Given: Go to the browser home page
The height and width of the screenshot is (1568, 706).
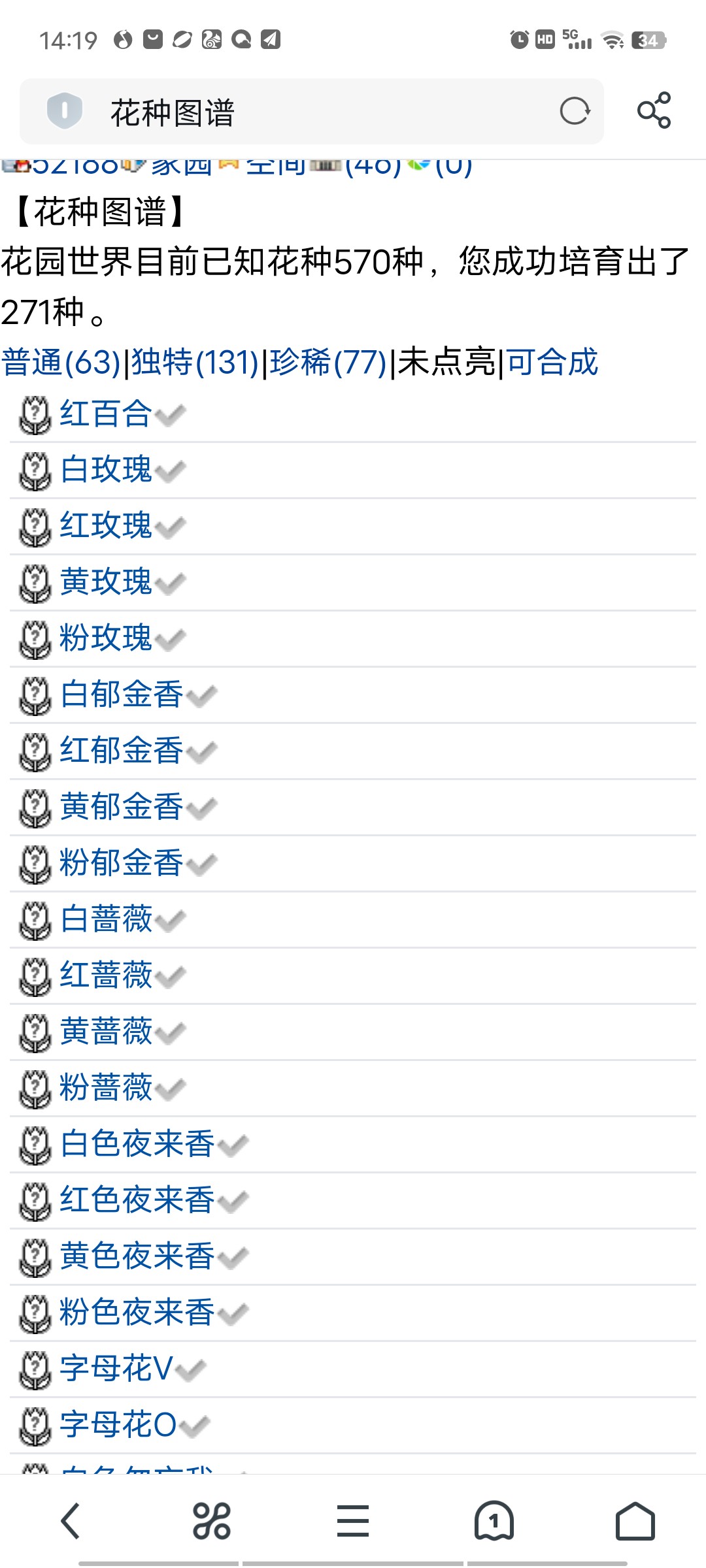Looking at the screenshot, I should coord(635,1521).
